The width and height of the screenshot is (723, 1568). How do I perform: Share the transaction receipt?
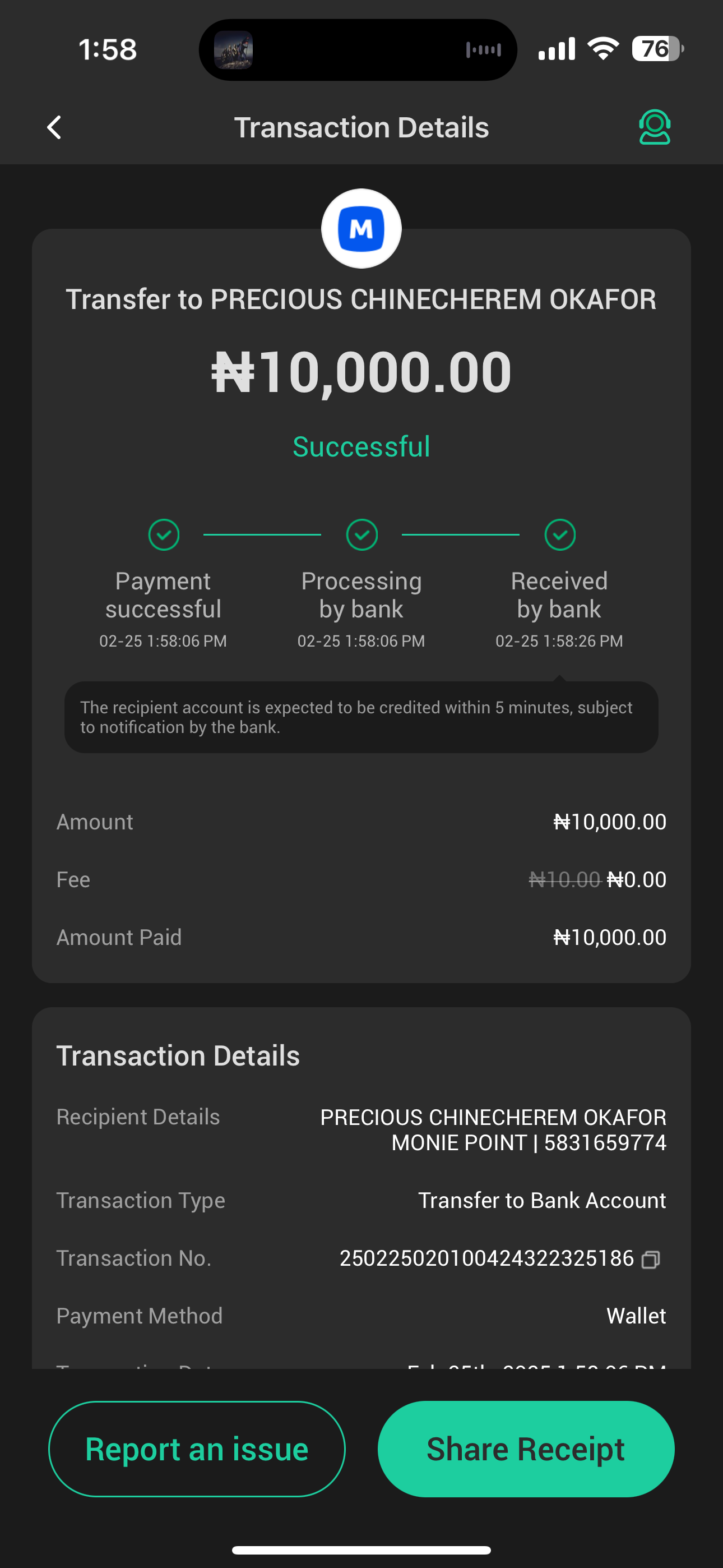526,1449
